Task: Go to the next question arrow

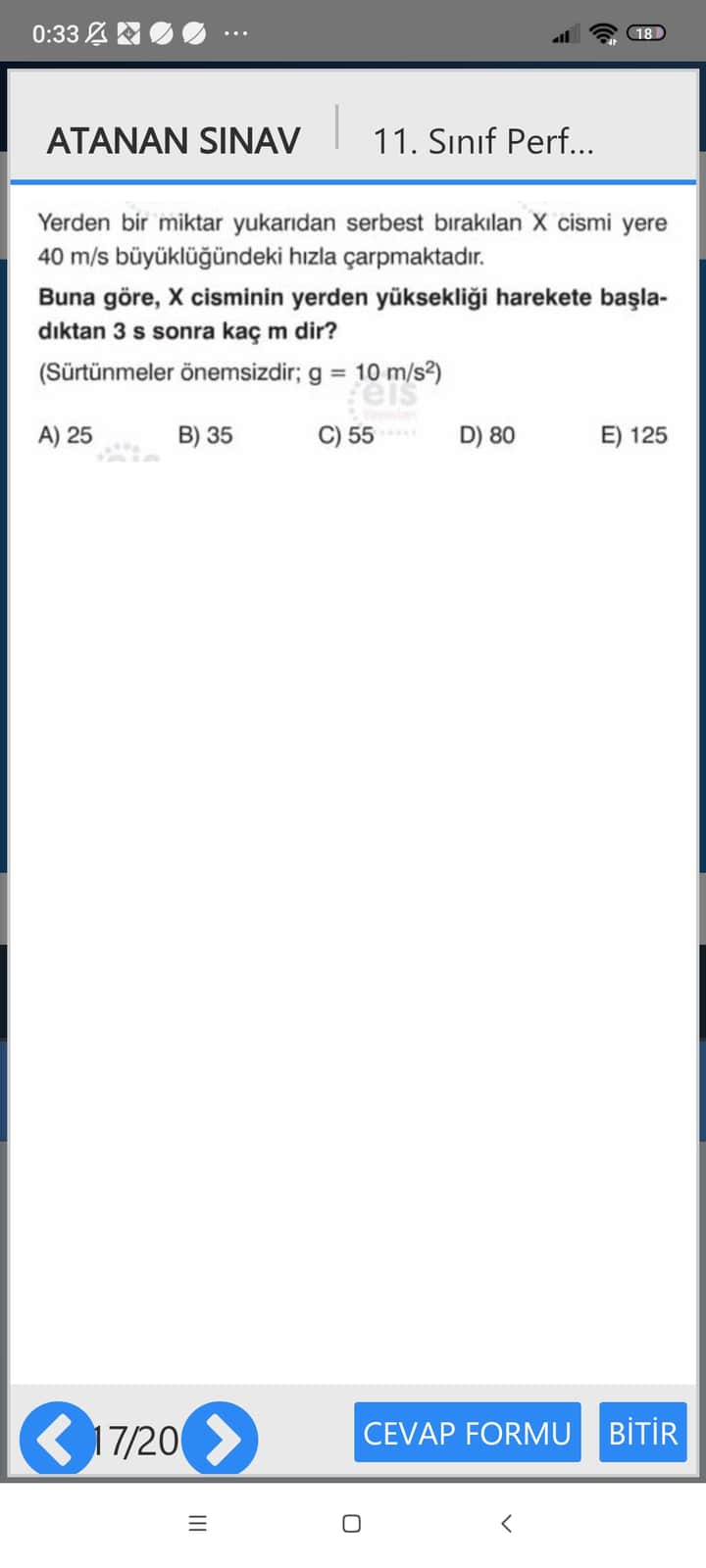Action: pos(221,1439)
